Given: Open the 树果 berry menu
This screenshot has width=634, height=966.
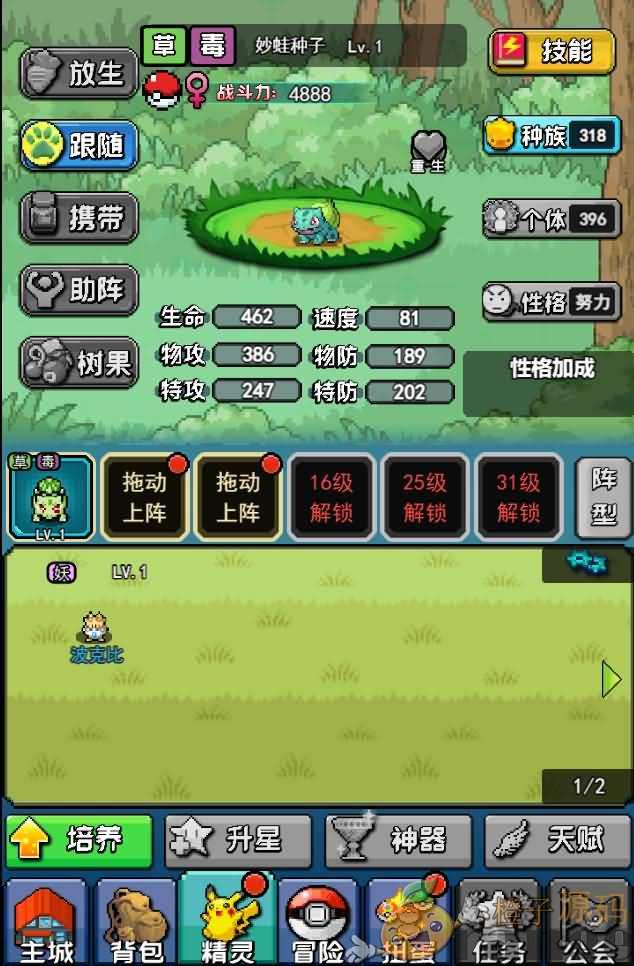Looking at the screenshot, I should (78, 363).
